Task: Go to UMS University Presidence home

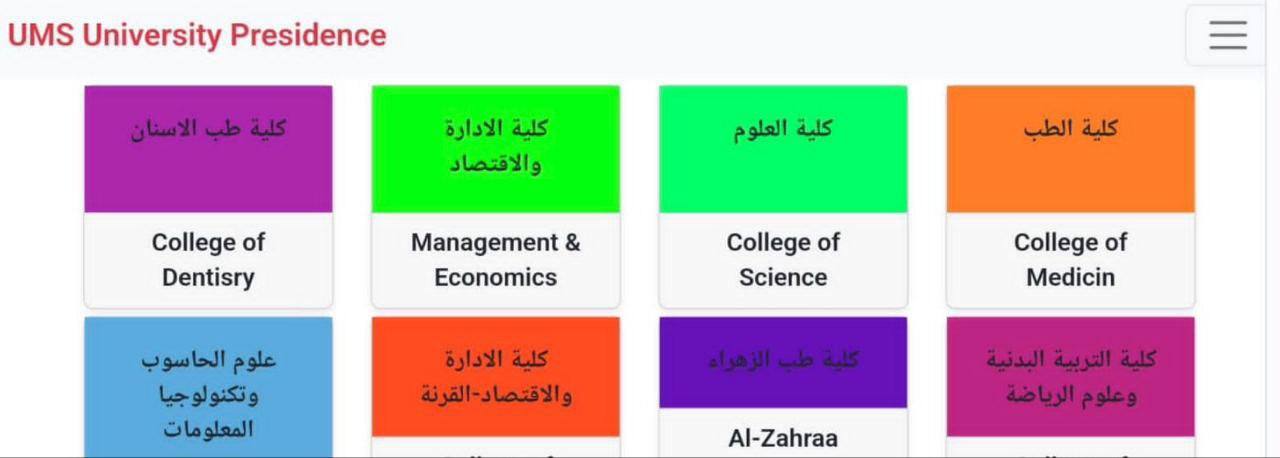Action: coord(197,35)
